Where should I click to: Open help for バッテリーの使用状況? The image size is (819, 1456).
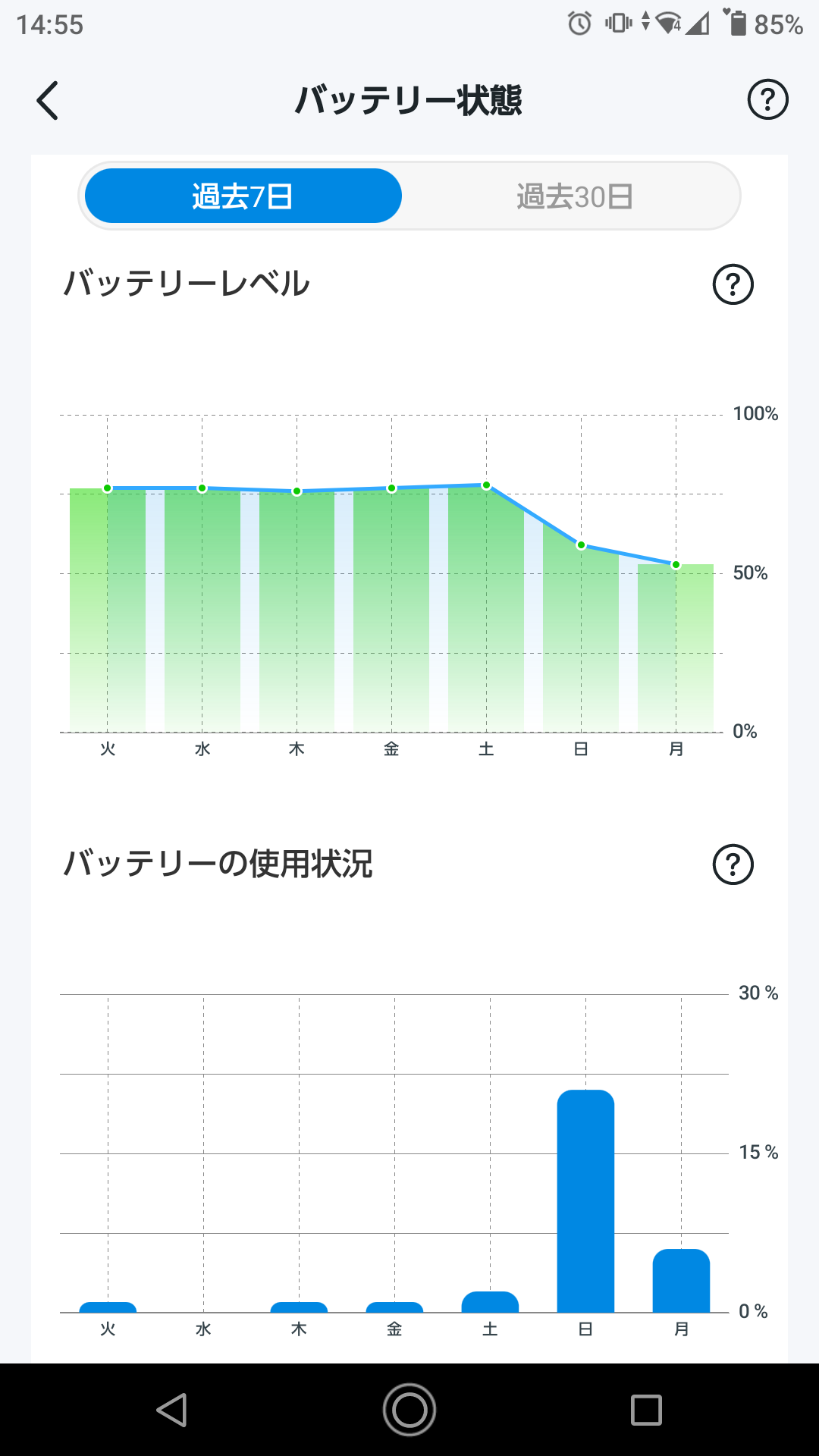pos(733,864)
